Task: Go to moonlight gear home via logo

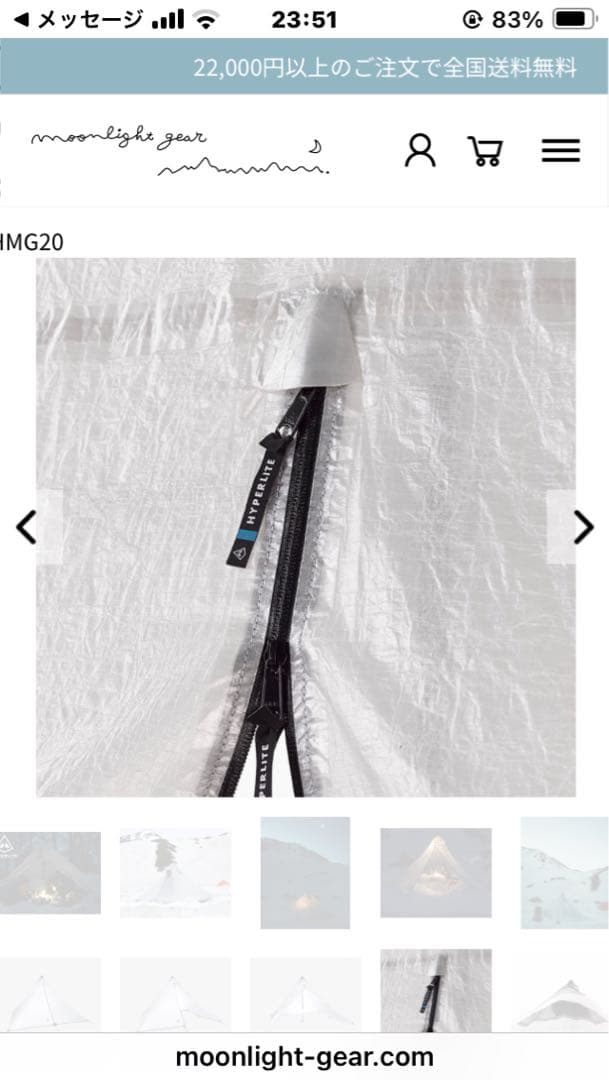Action: click(180, 151)
